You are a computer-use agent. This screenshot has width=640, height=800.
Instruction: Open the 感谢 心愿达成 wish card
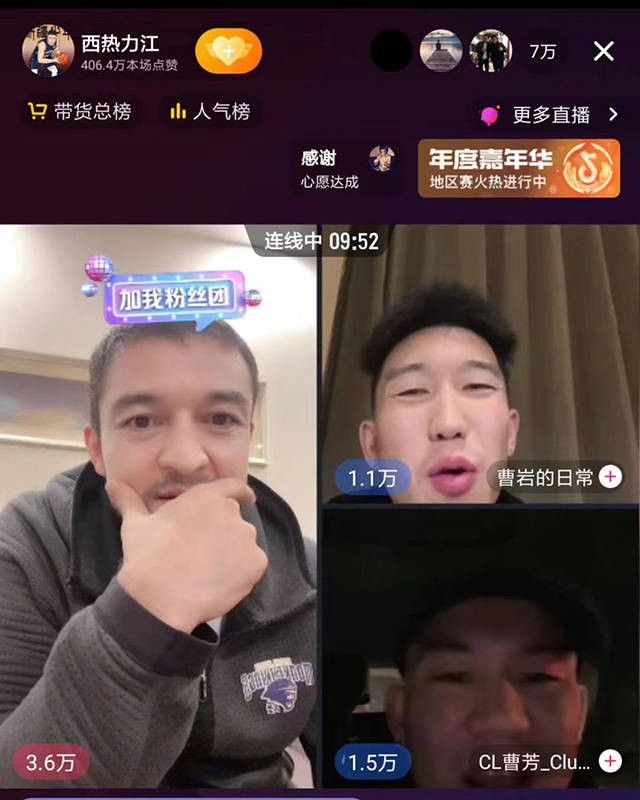(x=346, y=168)
